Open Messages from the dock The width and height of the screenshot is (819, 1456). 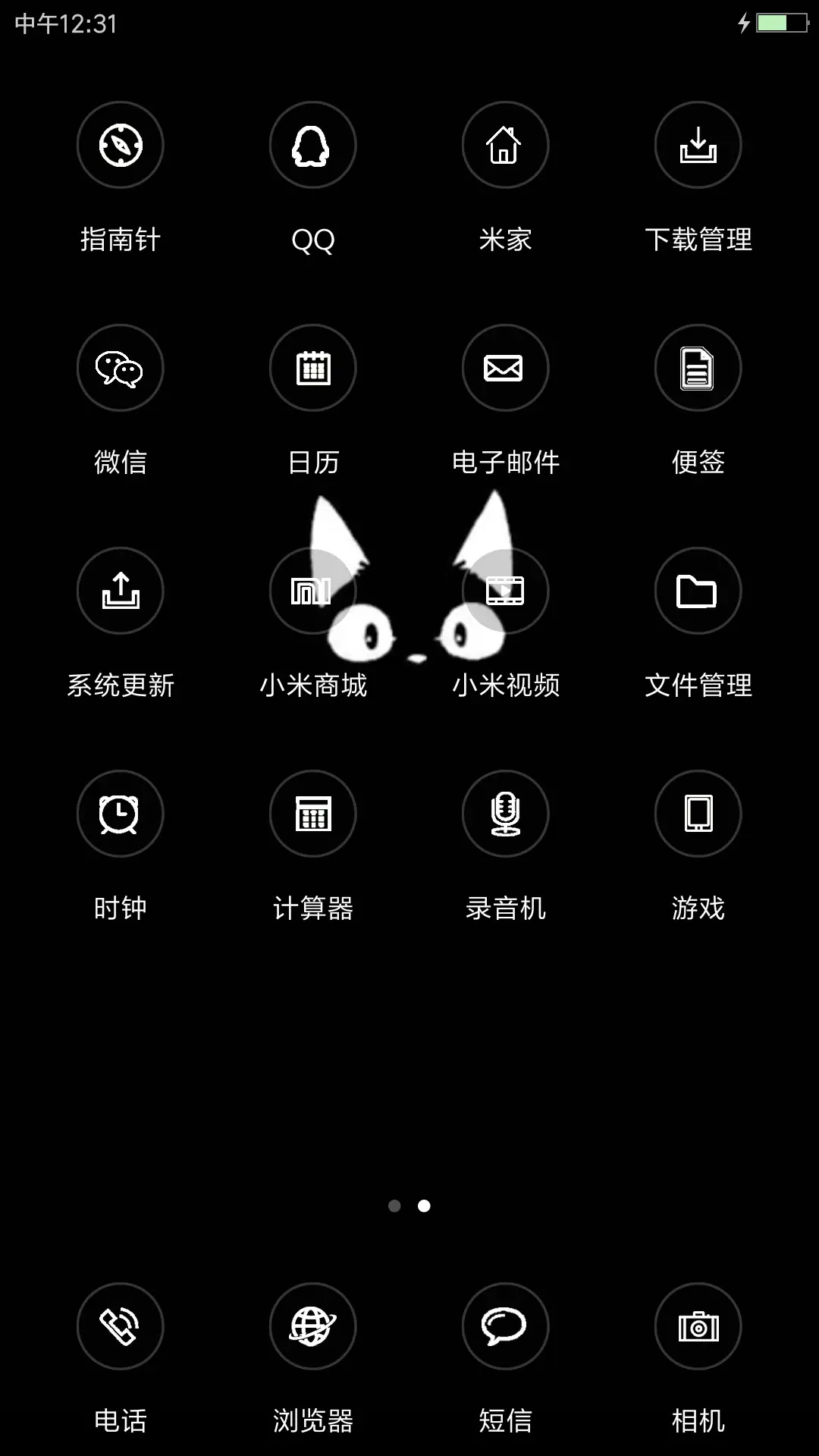(505, 1326)
